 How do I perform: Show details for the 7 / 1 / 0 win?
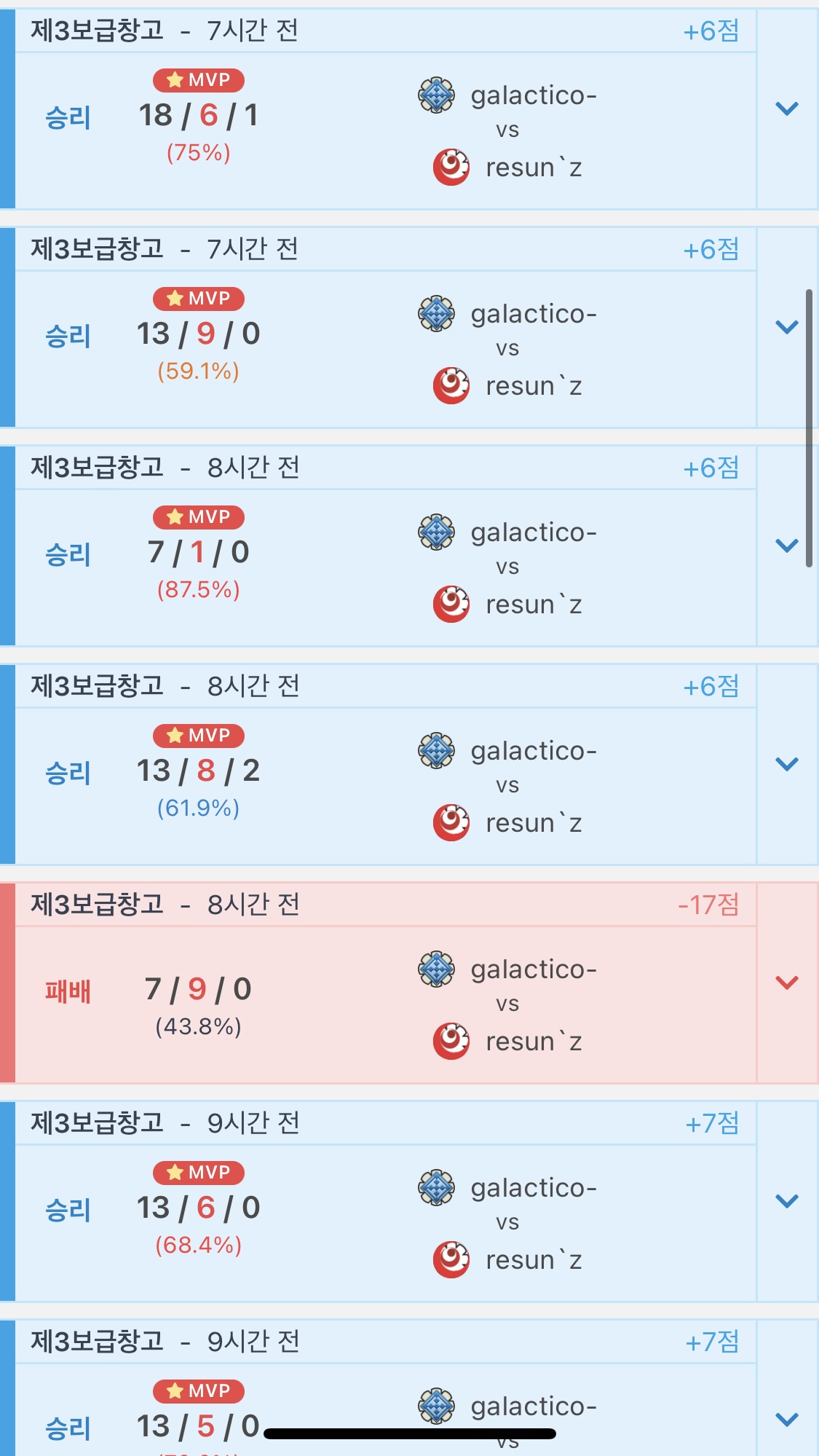[787, 546]
